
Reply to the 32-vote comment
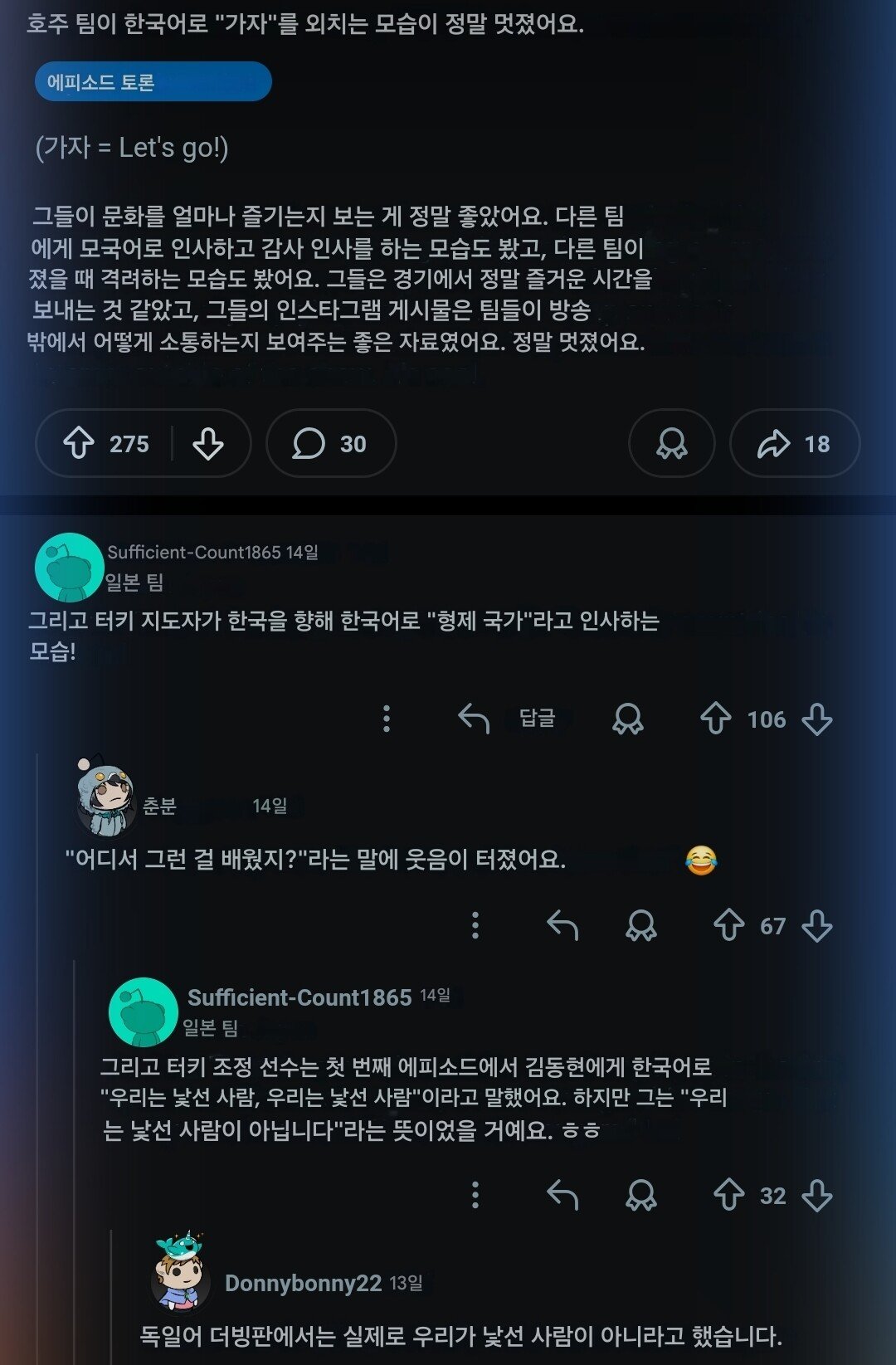click(x=562, y=1195)
